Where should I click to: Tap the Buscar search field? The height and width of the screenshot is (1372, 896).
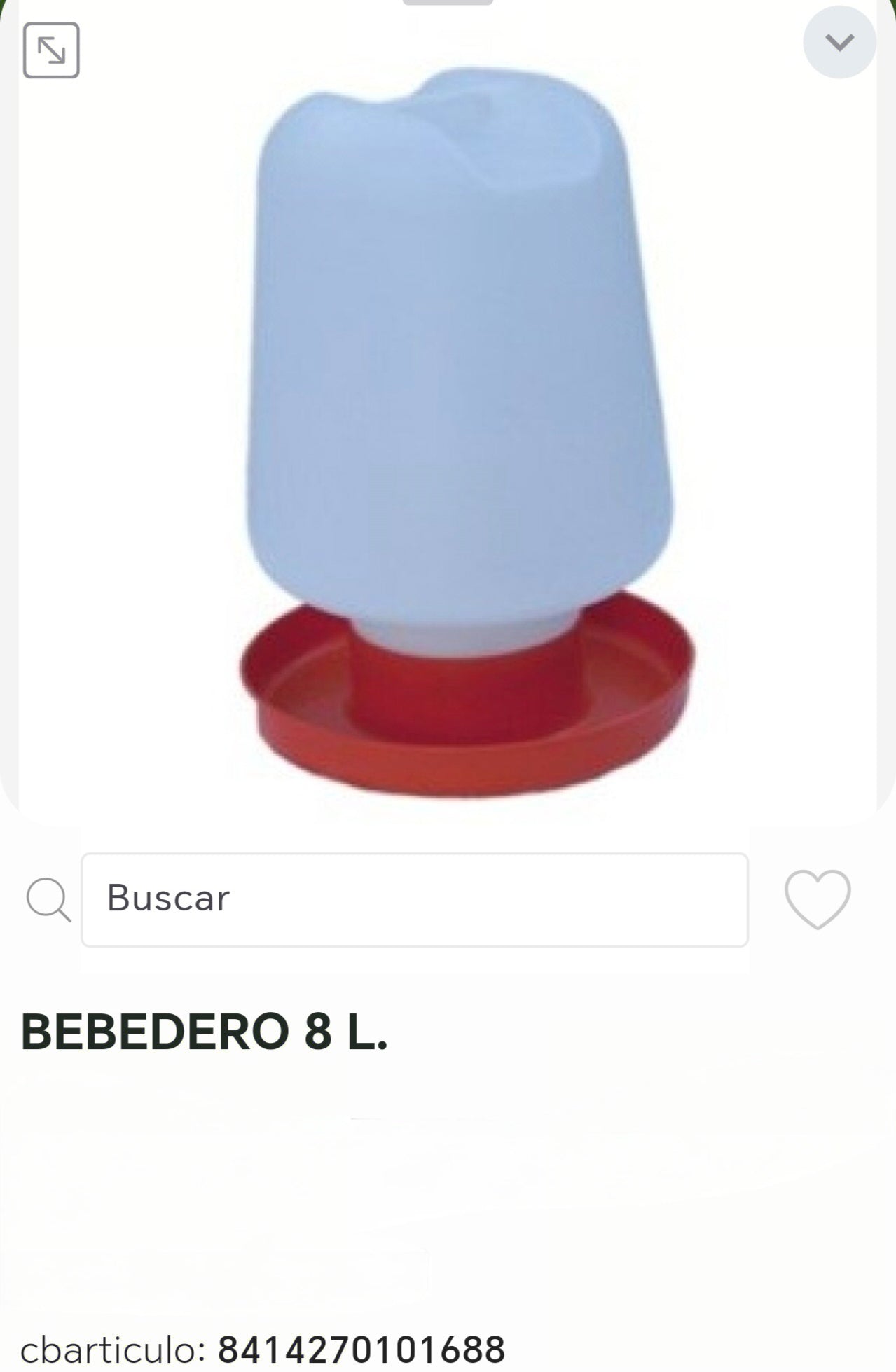click(x=414, y=899)
